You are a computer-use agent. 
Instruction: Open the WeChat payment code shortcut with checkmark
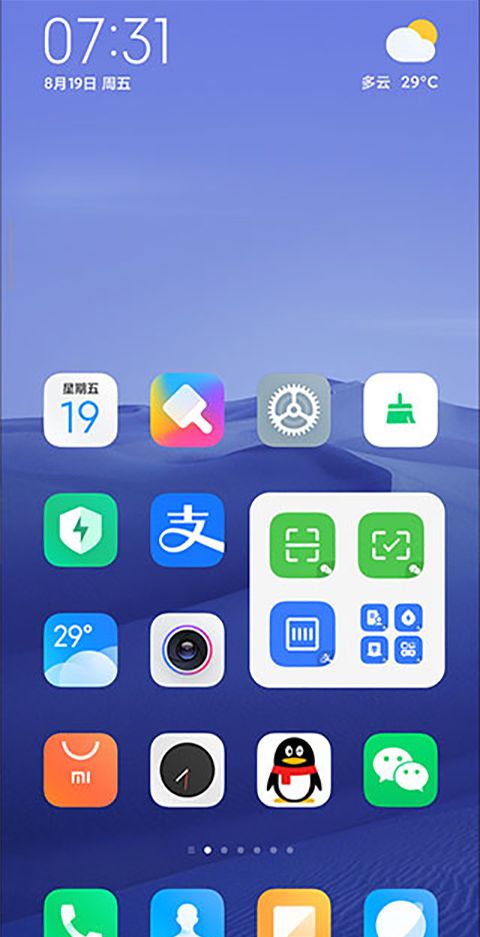pyautogui.click(x=391, y=545)
